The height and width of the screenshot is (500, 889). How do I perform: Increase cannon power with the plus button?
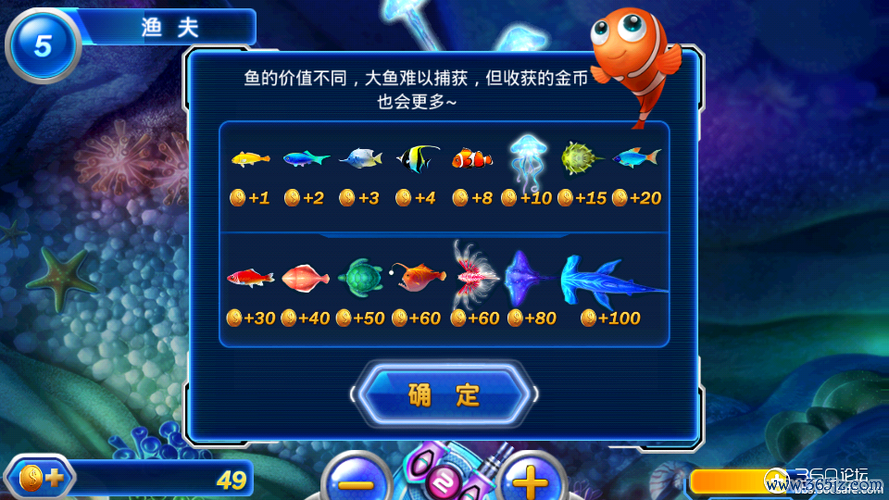(528, 478)
